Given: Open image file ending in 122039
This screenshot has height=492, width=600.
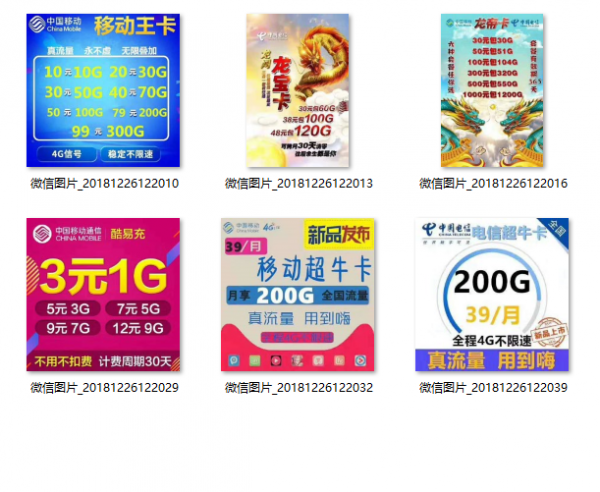Looking at the screenshot, I should [x=492, y=295].
